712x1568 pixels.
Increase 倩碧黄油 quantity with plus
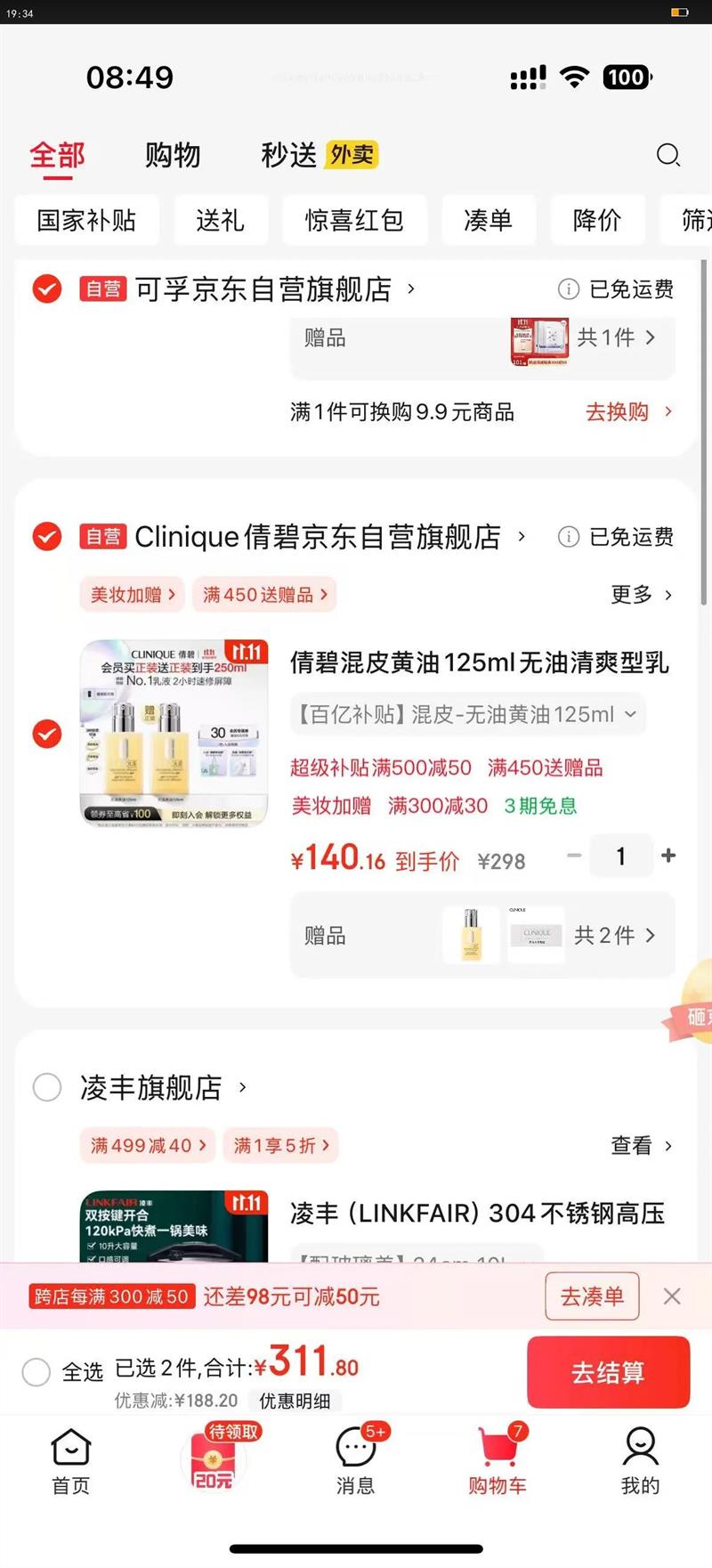click(x=668, y=856)
